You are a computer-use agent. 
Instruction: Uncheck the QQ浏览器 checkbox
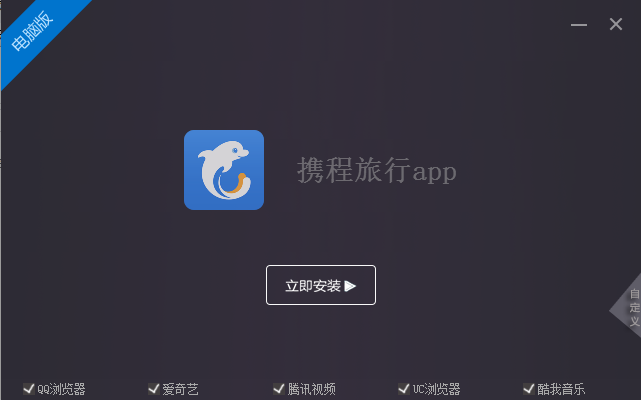(29, 389)
